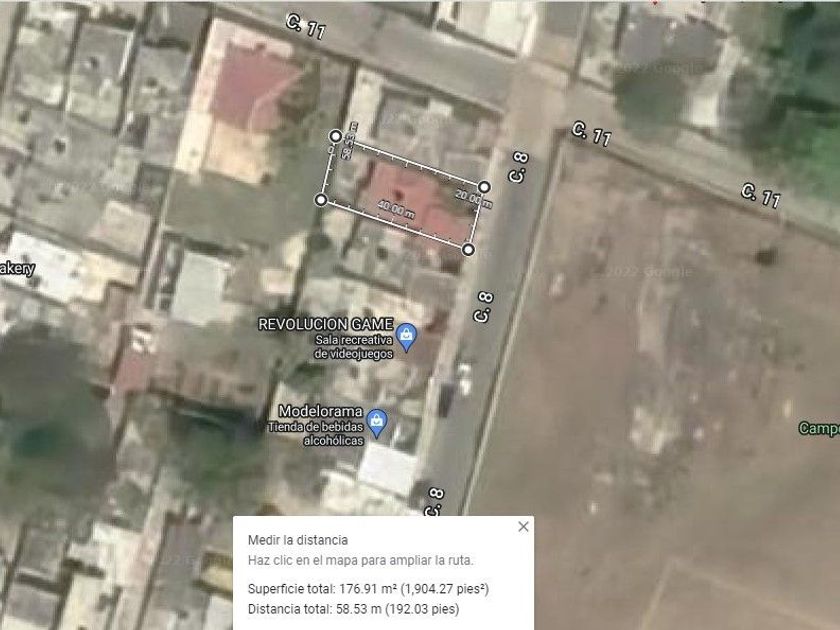Open the REVOLUCION GAME place marker
The height and width of the screenshot is (630, 840).
(407, 338)
